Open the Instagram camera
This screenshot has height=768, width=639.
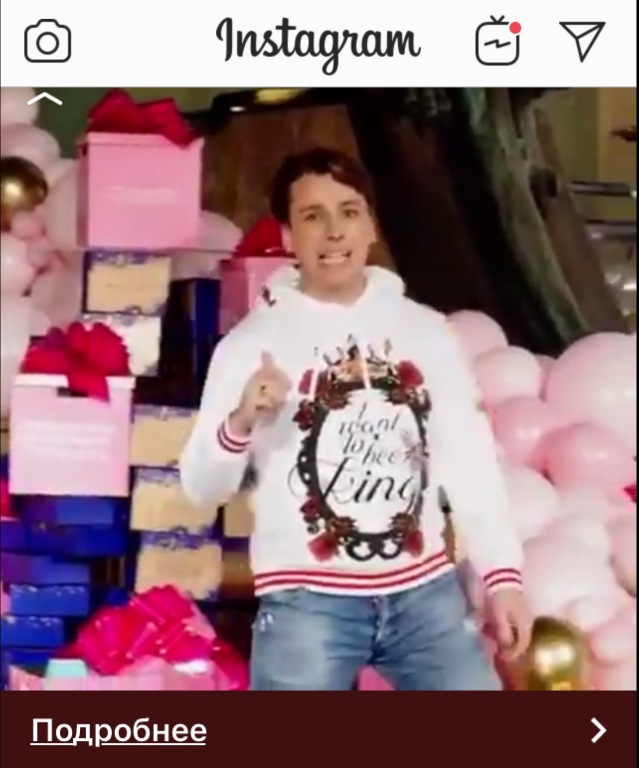(x=47, y=42)
